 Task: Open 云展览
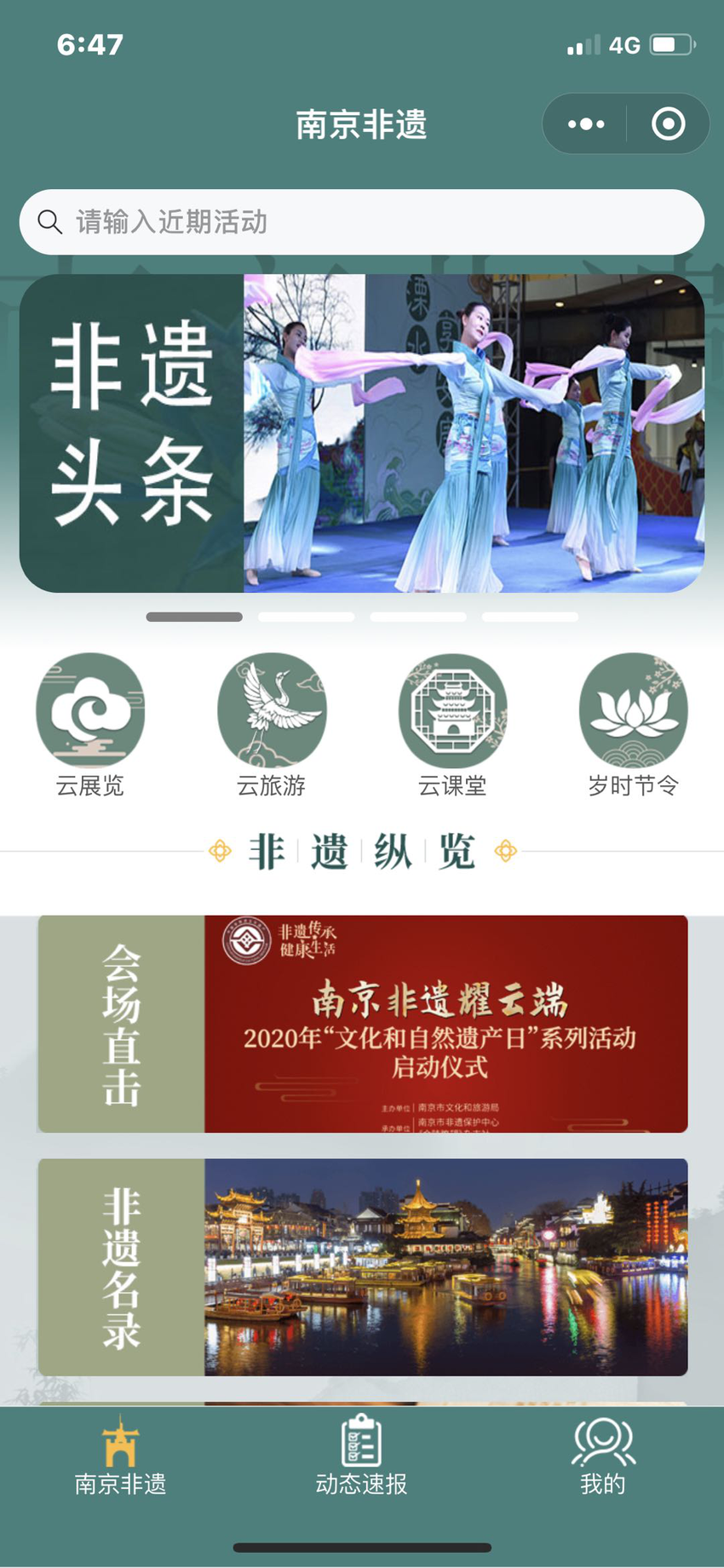tap(90, 724)
